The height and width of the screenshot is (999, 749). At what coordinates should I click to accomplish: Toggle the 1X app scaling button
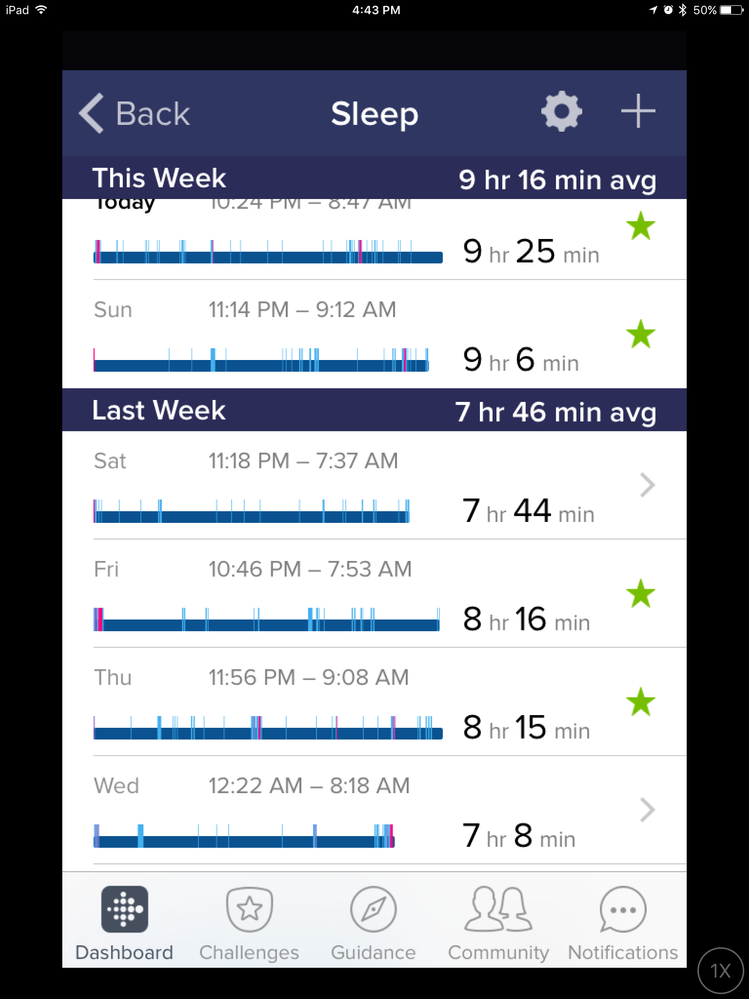(x=720, y=971)
